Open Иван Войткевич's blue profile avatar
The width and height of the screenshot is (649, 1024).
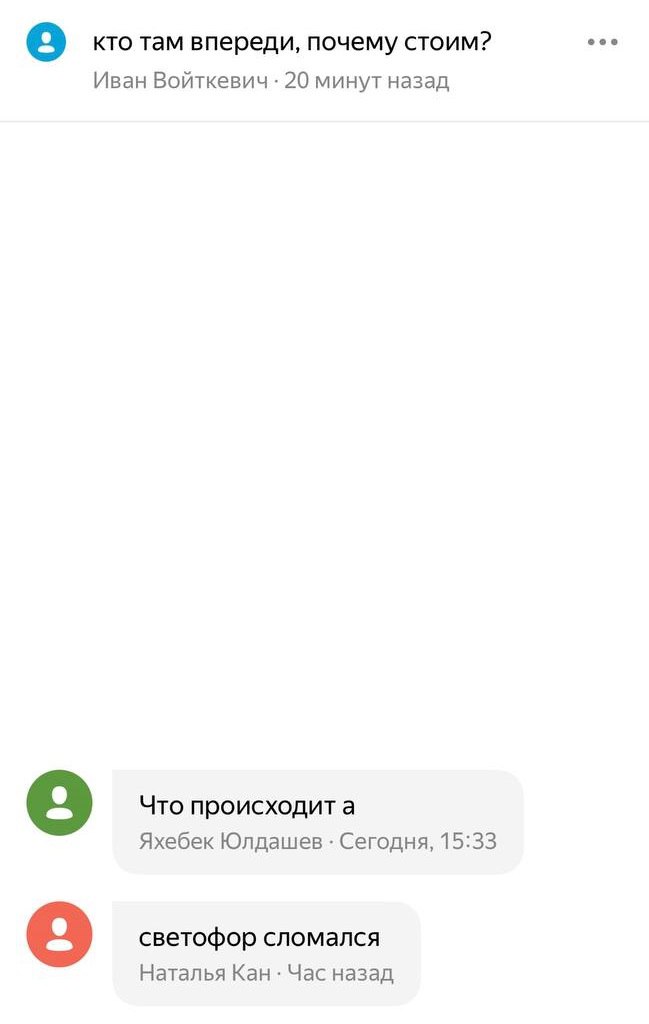(x=46, y=42)
